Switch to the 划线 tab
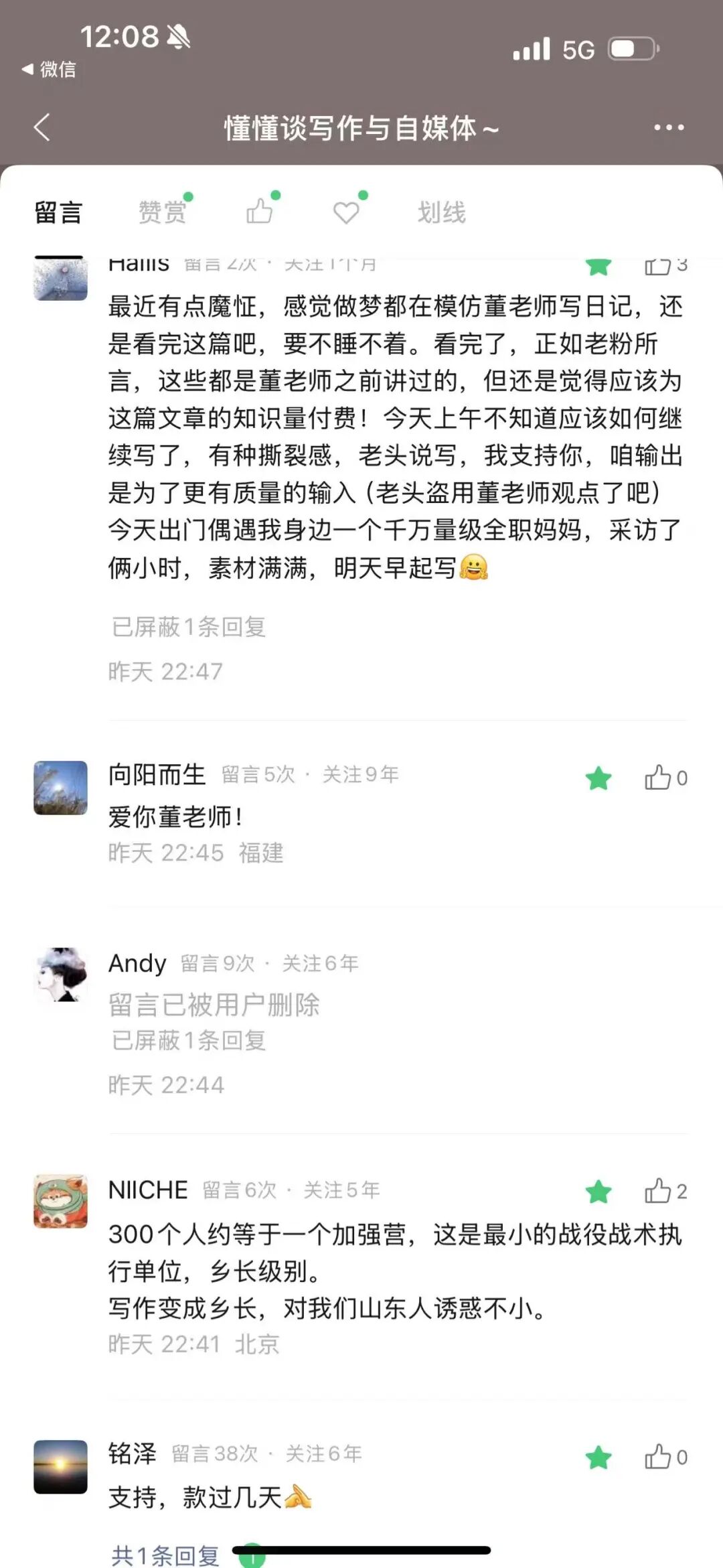 pyautogui.click(x=442, y=212)
